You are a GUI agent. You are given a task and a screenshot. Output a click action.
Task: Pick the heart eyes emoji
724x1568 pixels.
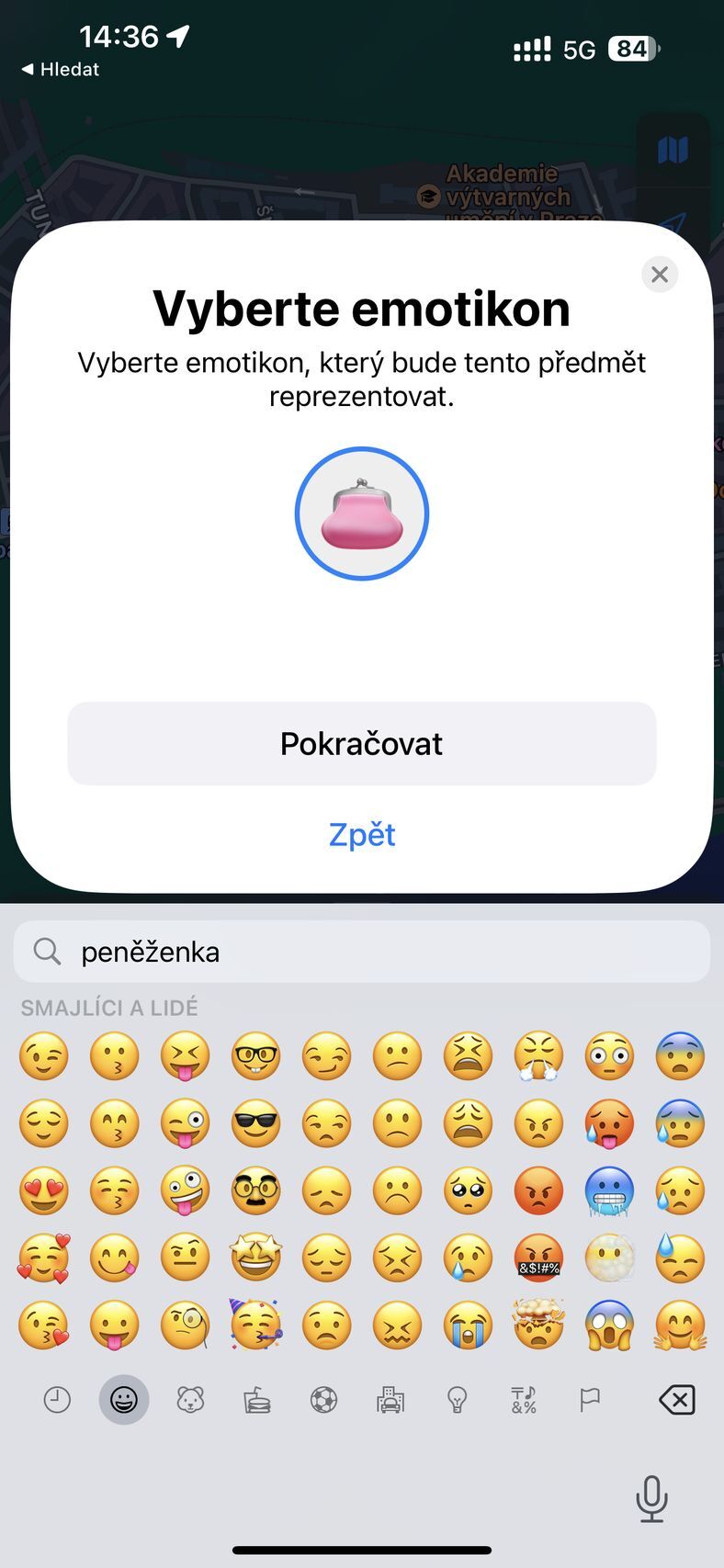point(43,1190)
